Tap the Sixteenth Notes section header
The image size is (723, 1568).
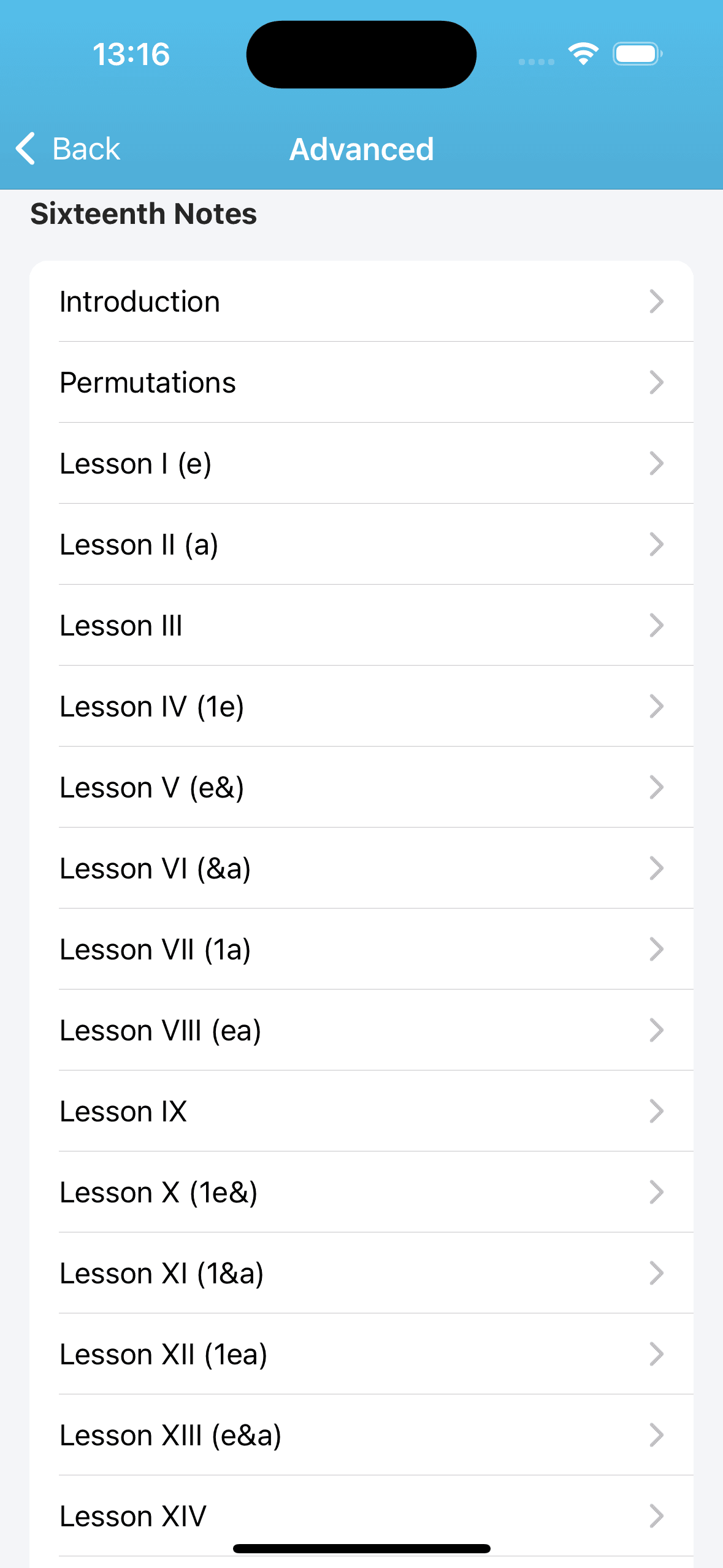pyautogui.click(x=143, y=214)
